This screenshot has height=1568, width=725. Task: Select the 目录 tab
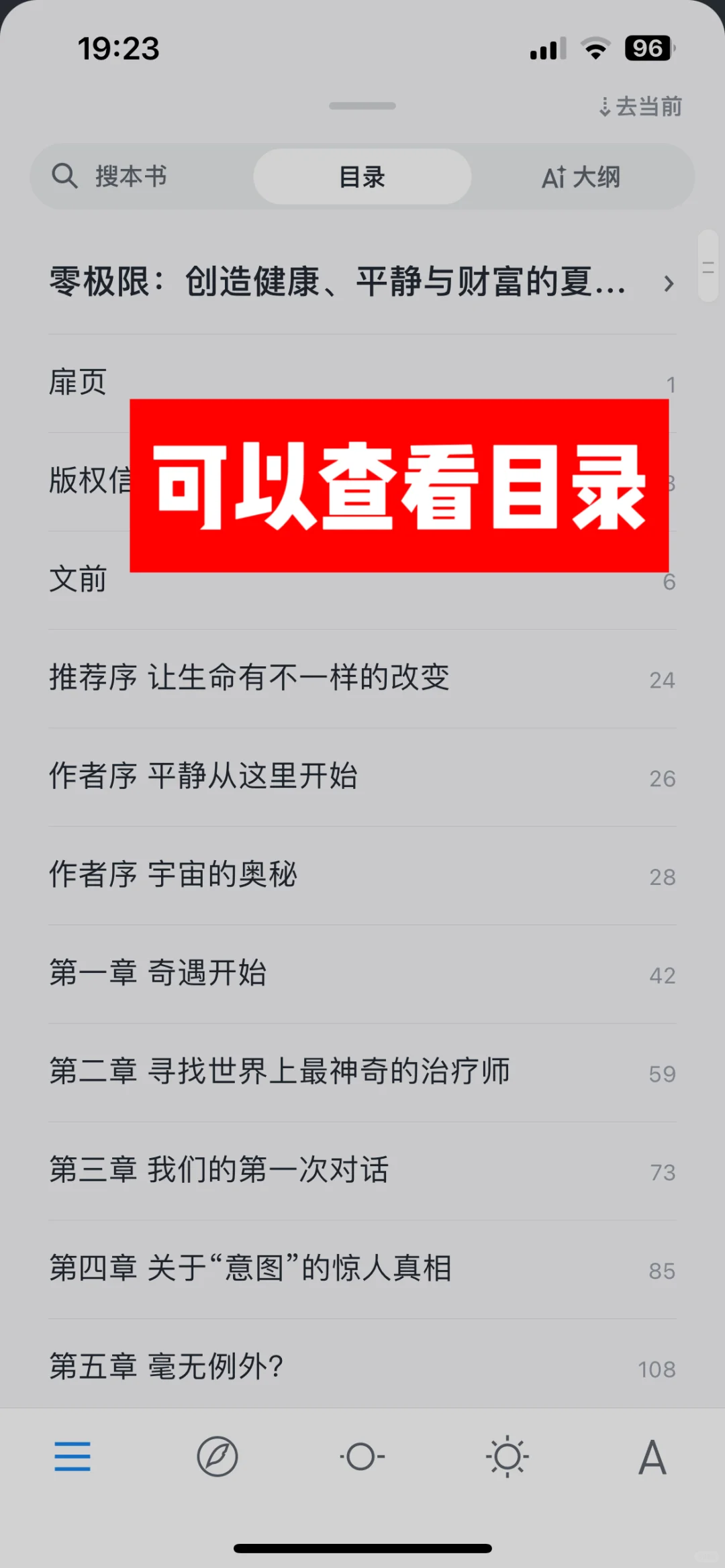tap(362, 177)
